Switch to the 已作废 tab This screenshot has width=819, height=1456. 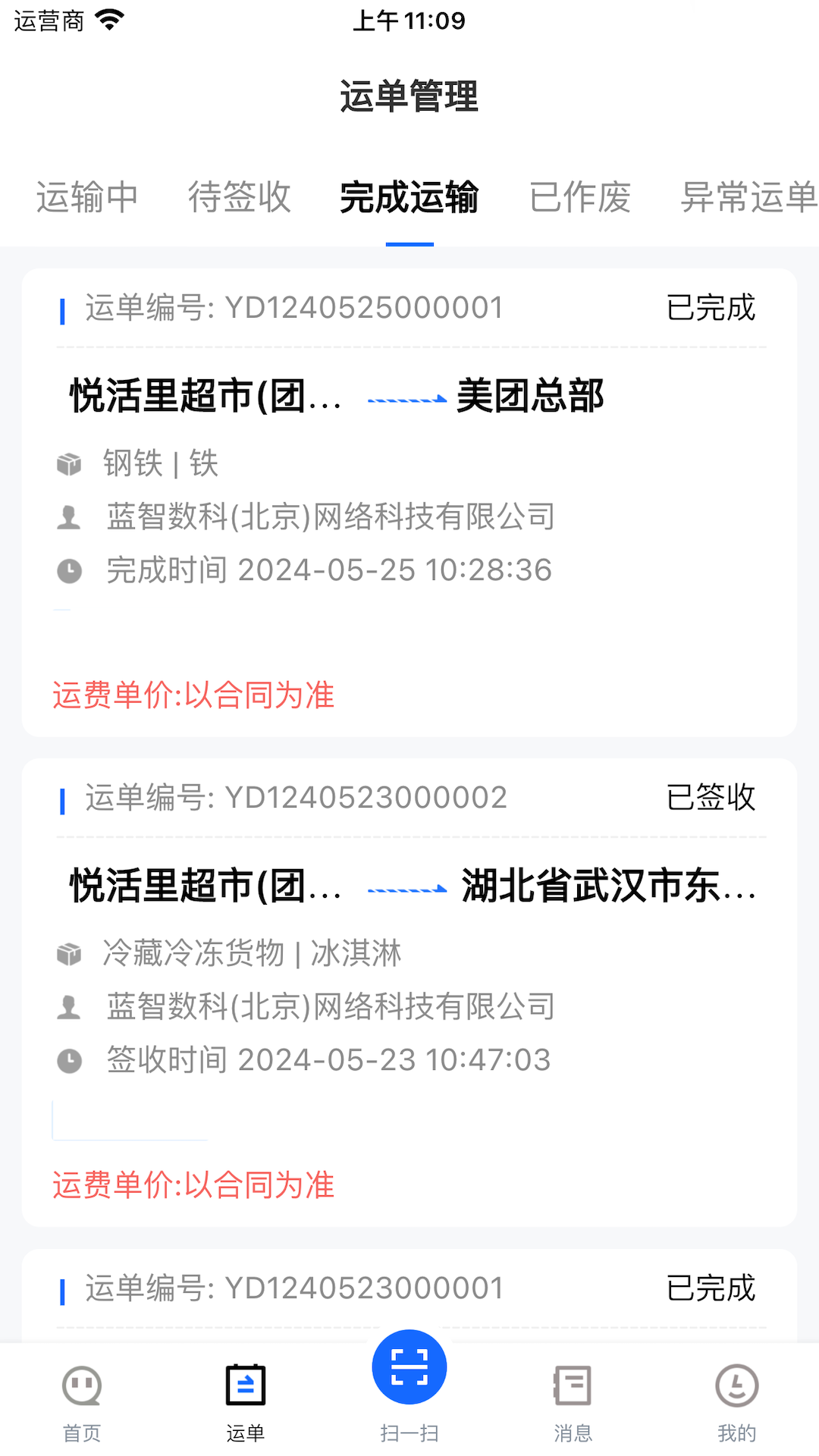pos(579,197)
